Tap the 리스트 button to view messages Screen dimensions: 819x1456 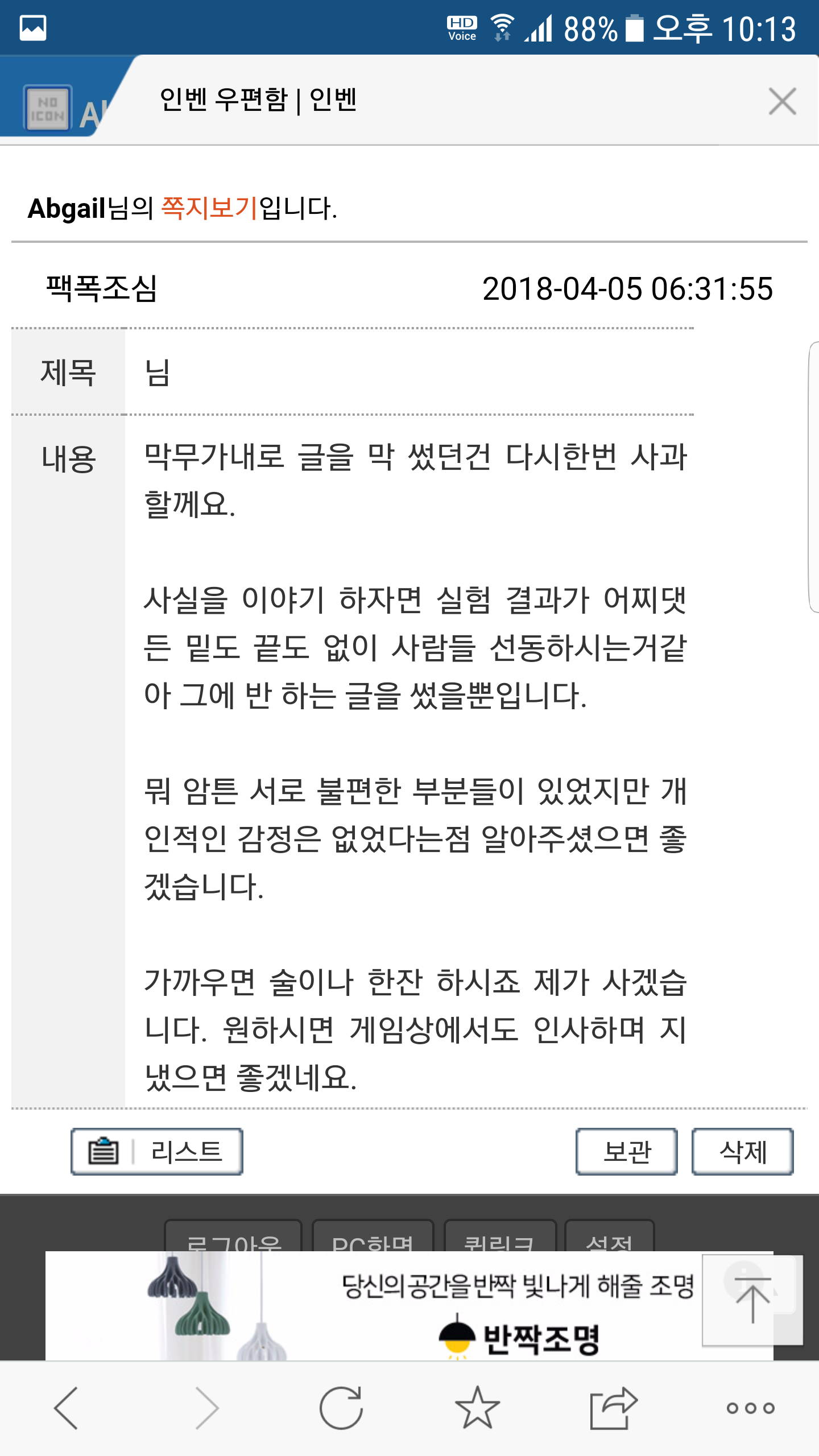click(x=157, y=1152)
